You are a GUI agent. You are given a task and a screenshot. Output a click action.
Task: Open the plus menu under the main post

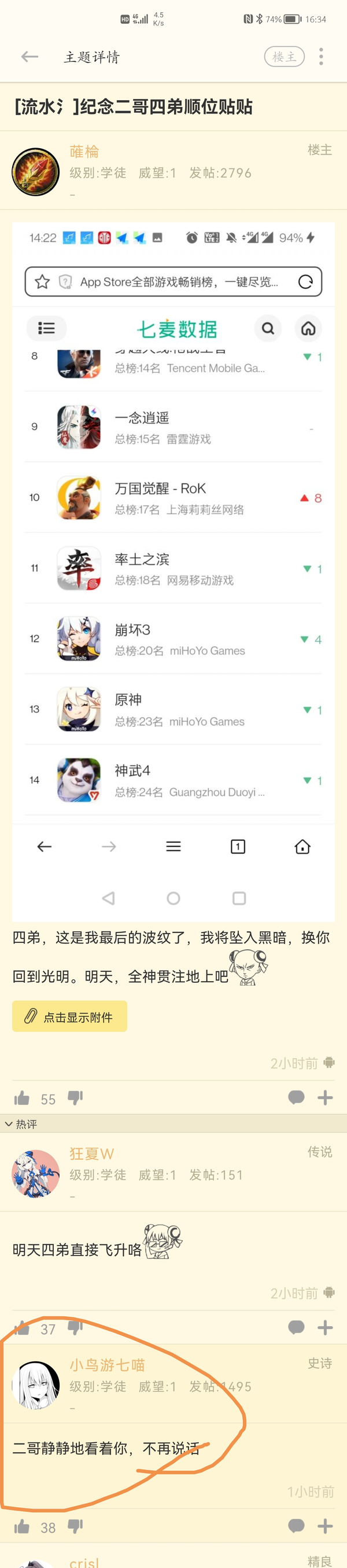click(x=325, y=1097)
